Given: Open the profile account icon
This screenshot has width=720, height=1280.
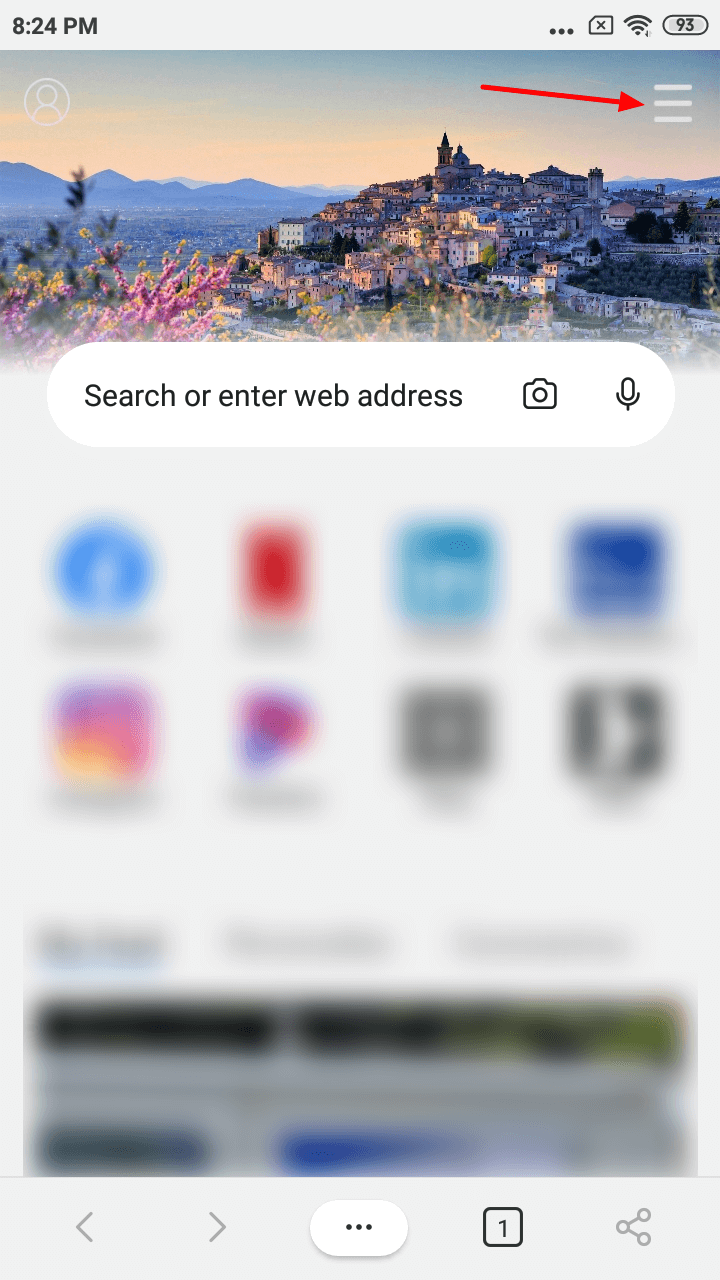Looking at the screenshot, I should click(47, 102).
